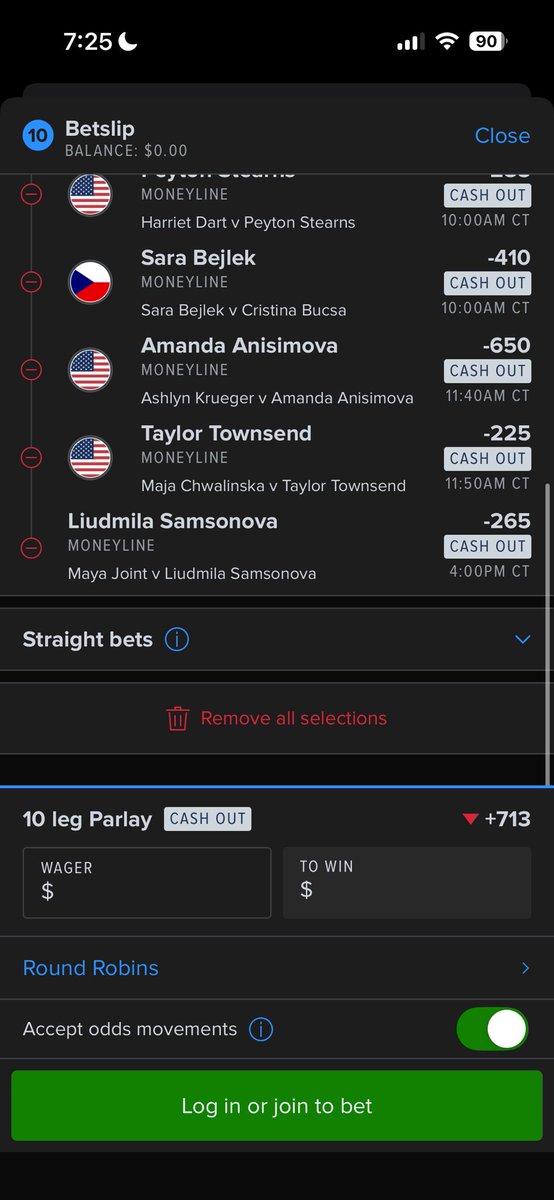Remove the Peyton Stearns selection
Image resolution: width=554 pixels, height=1200 pixels.
click(x=32, y=194)
